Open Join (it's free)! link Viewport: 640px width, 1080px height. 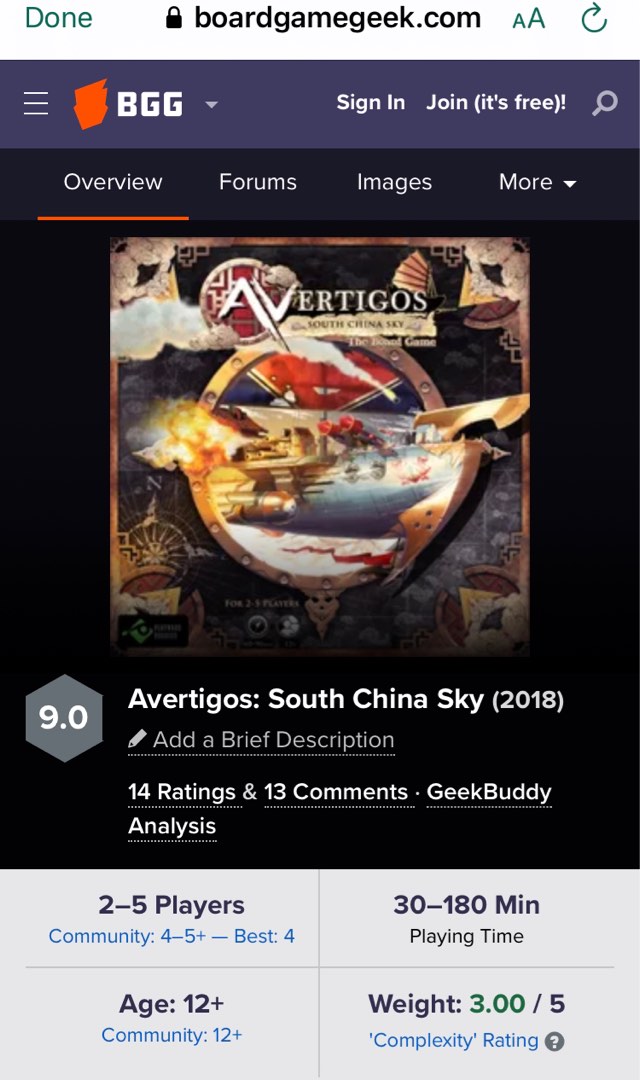point(495,103)
